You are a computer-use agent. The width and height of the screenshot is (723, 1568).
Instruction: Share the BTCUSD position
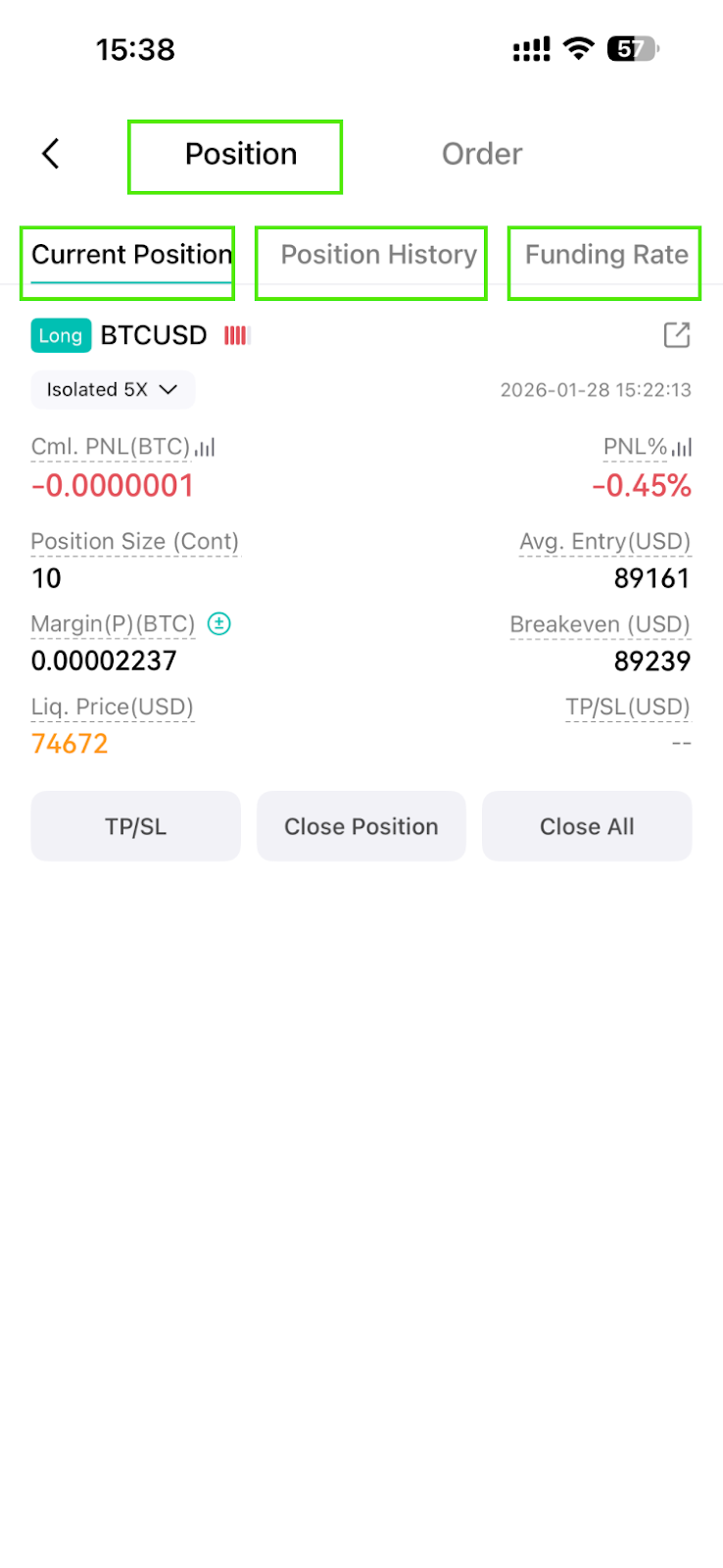677,335
